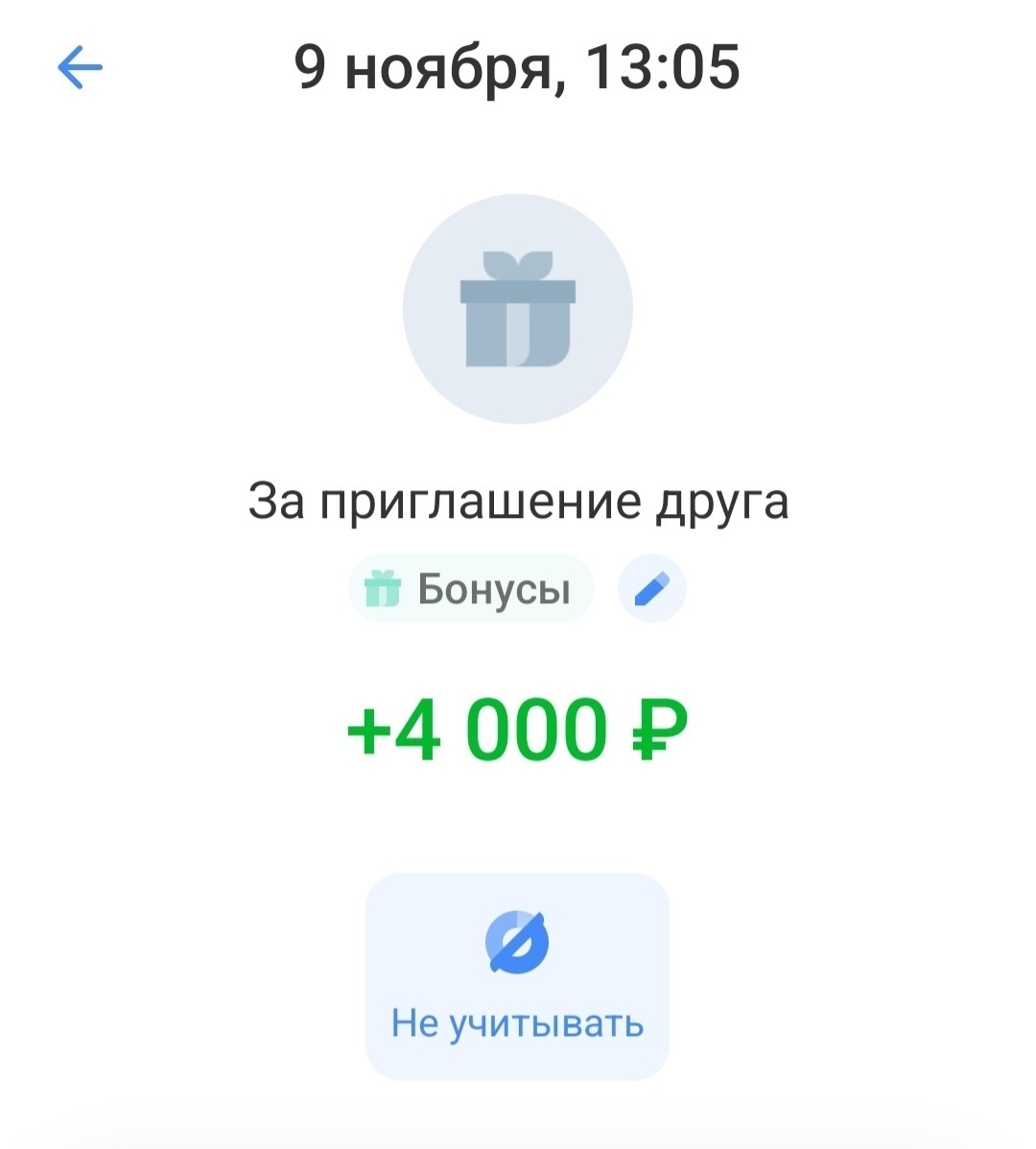
Task: Toggle 'Не учитывать' to exclude from spending stats
Action: click(x=518, y=978)
